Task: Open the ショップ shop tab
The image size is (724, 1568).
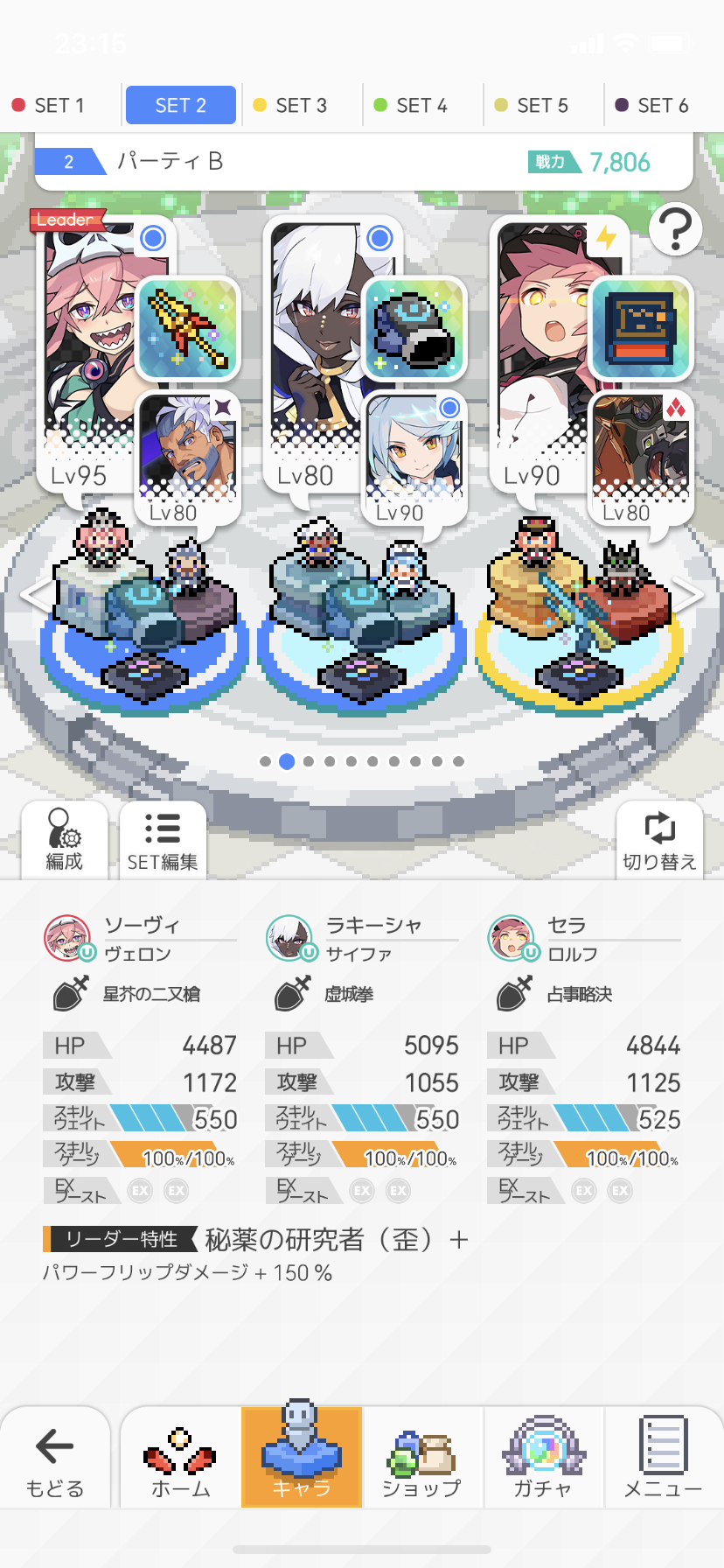Action: pyautogui.click(x=421, y=1459)
